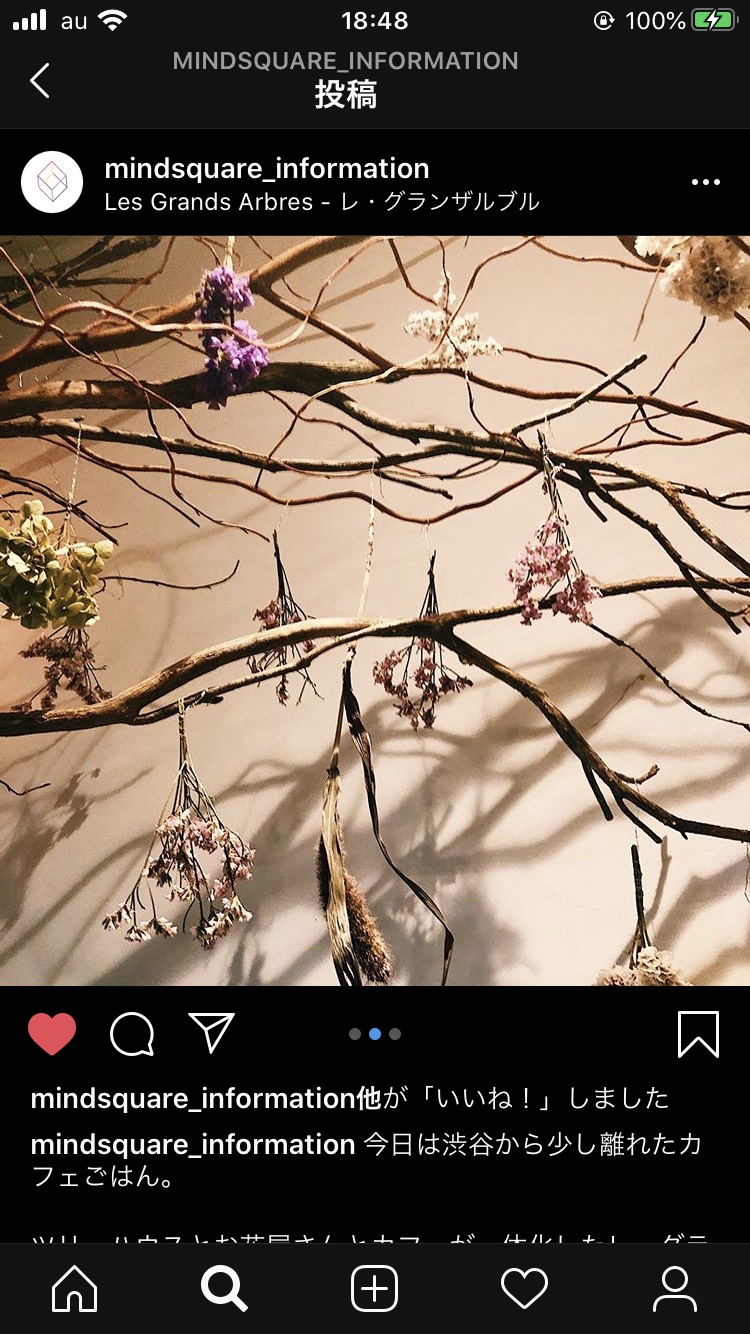
Task: Open the post's three-dot options menu
Action: tap(705, 182)
